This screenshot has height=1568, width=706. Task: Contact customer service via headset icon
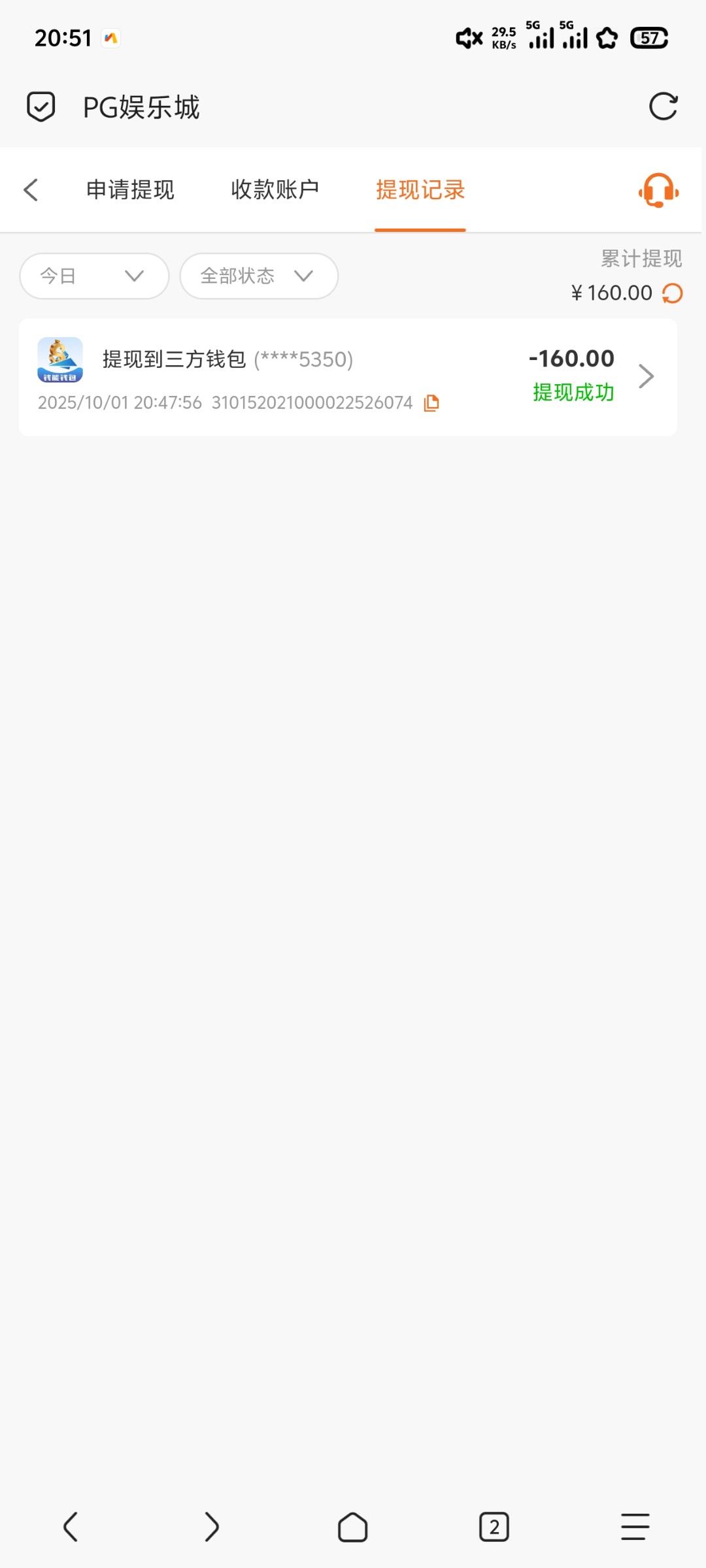[658, 190]
